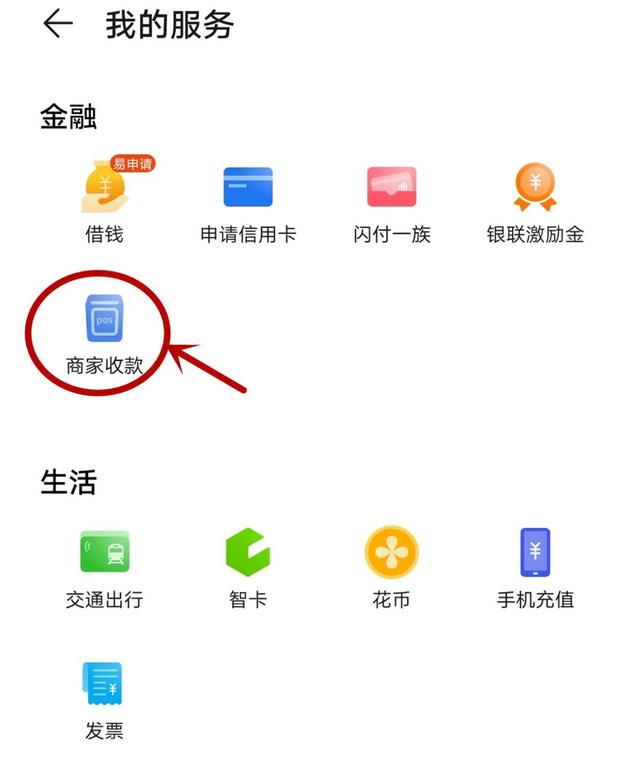The height and width of the screenshot is (776, 640).
Task: Open the 智卡 service
Action: click(248, 553)
